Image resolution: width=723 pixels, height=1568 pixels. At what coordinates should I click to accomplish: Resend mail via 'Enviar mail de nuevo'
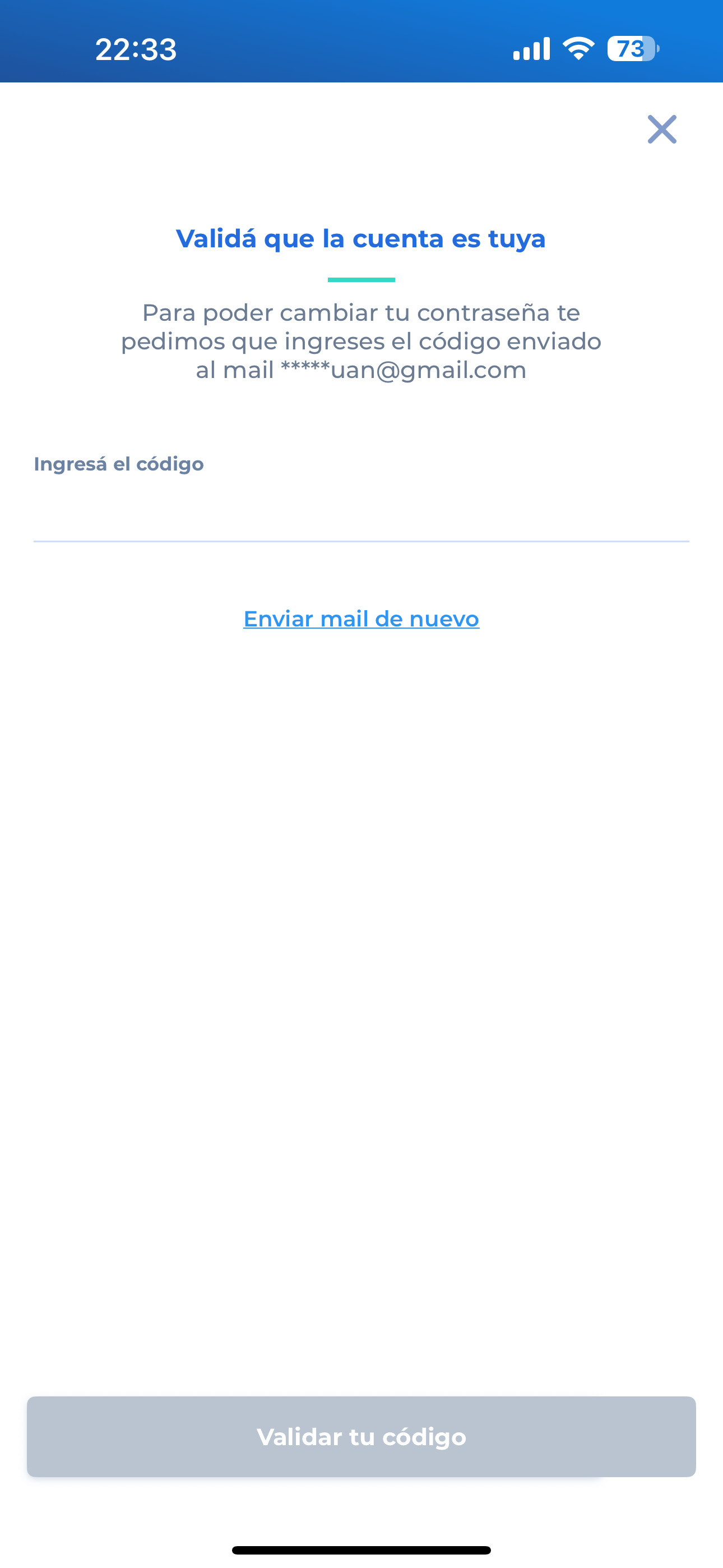tap(361, 619)
